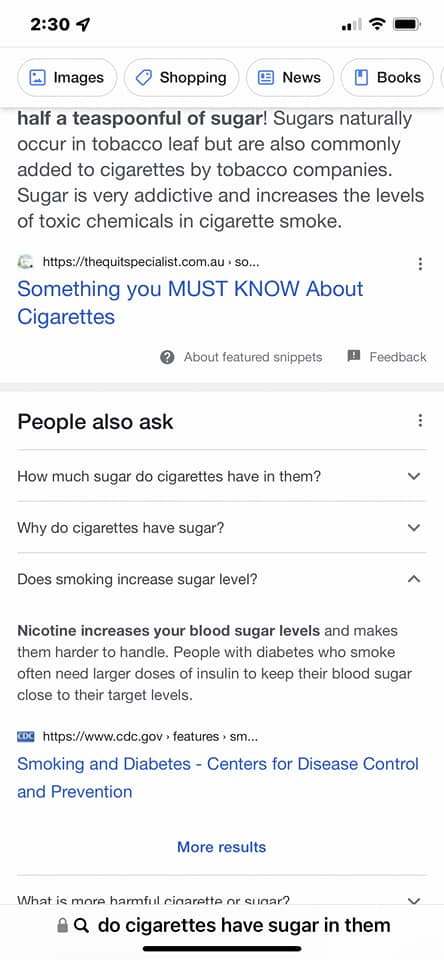Collapse 'Does smoking increase sugar level?' answer
This screenshot has height=960, width=444.
(x=222, y=579)
